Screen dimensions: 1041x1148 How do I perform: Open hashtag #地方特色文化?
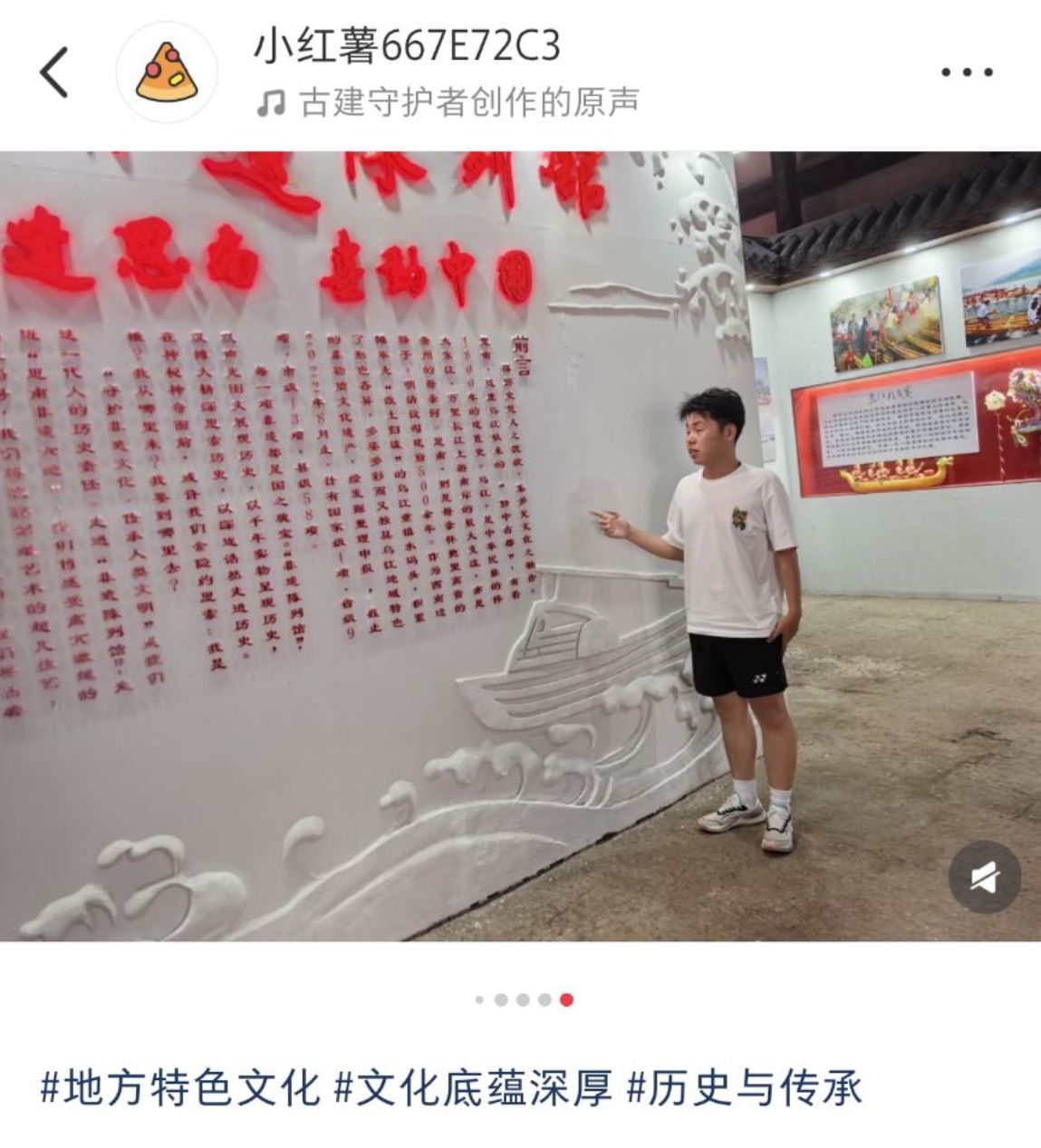point(180,1087)
